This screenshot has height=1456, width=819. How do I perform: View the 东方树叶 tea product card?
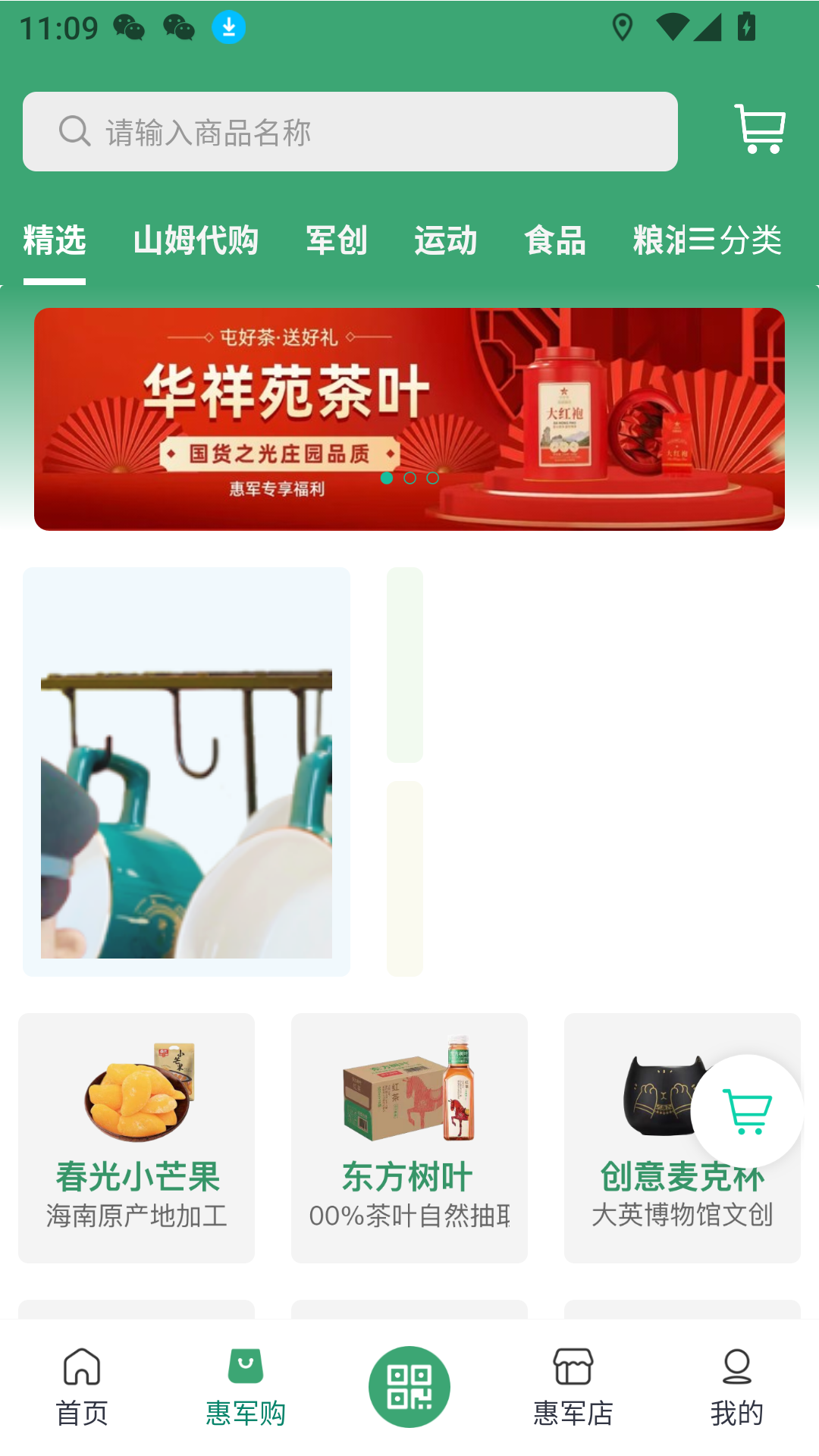pos(409,1137)
